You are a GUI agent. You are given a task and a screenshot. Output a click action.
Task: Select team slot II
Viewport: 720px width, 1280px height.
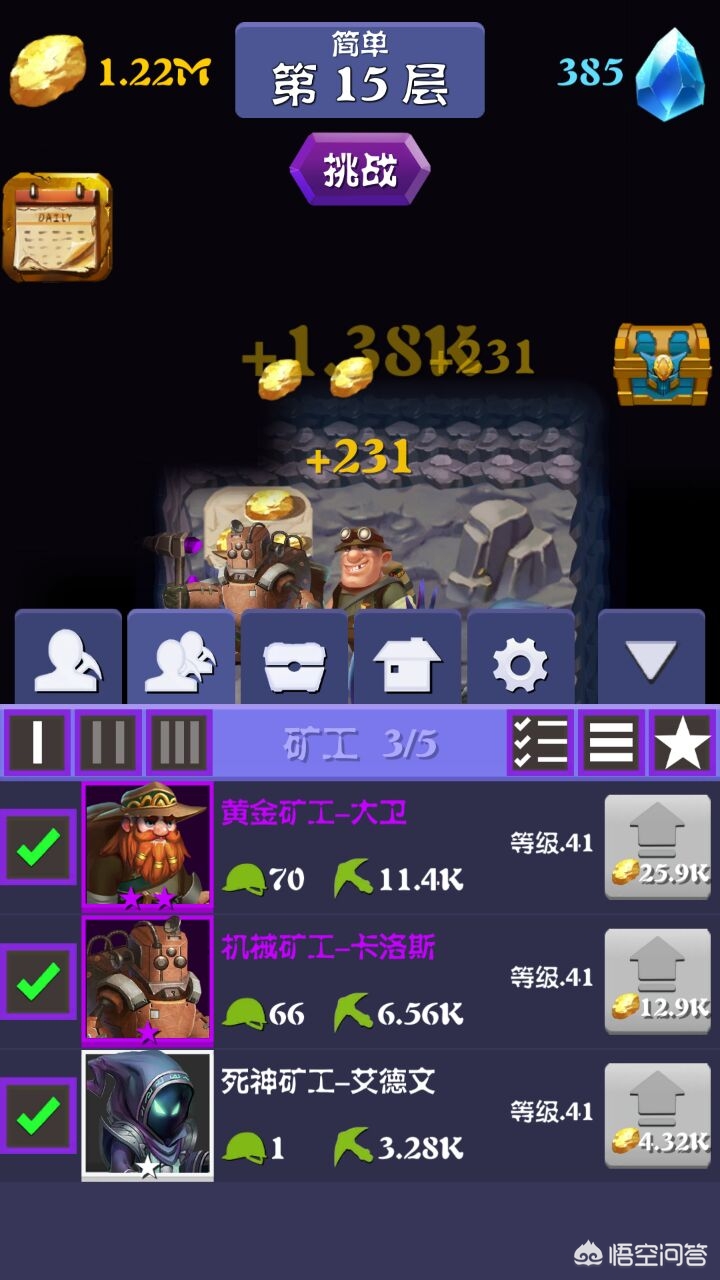108,743
